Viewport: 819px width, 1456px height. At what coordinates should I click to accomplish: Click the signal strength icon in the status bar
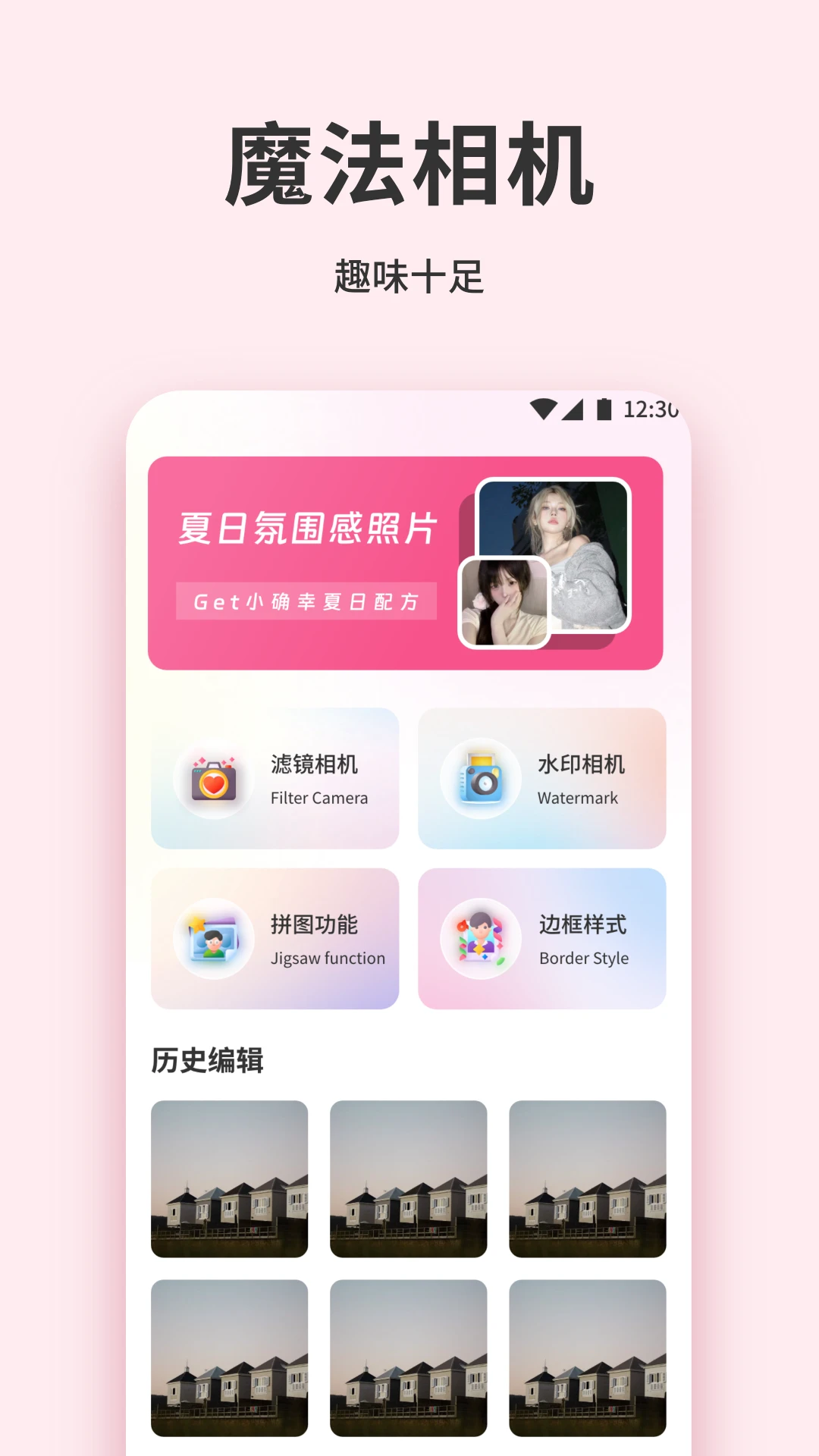point(573,409)
